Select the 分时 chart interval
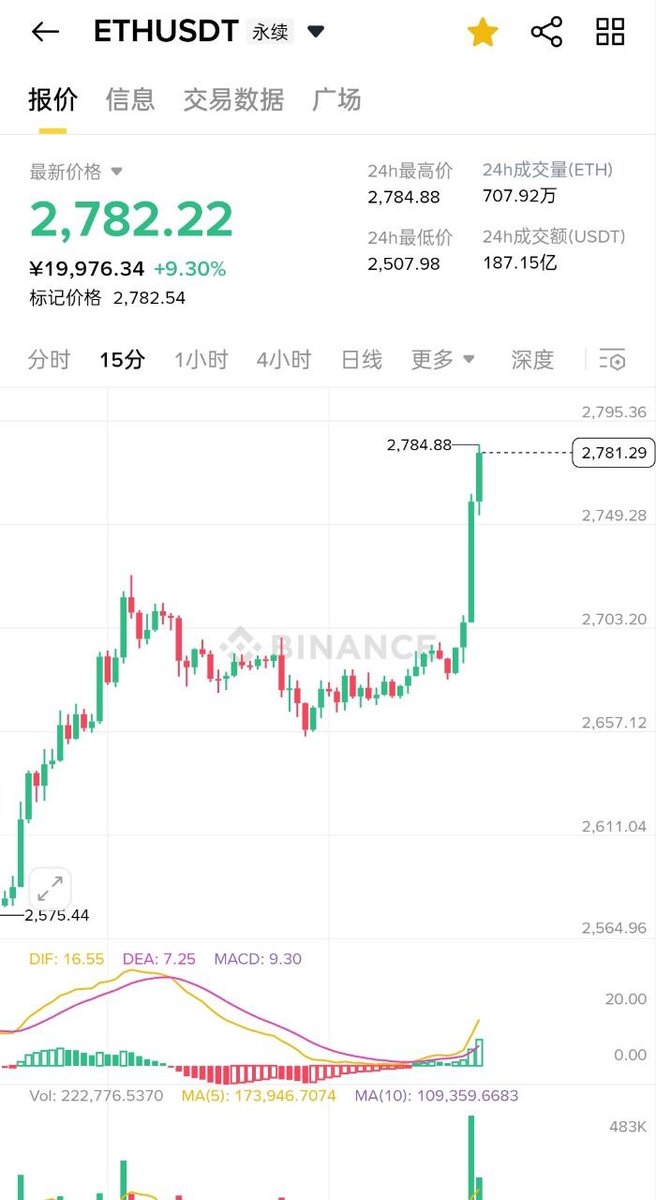This screenshot has height=1200, width=656. coord(49,360)
